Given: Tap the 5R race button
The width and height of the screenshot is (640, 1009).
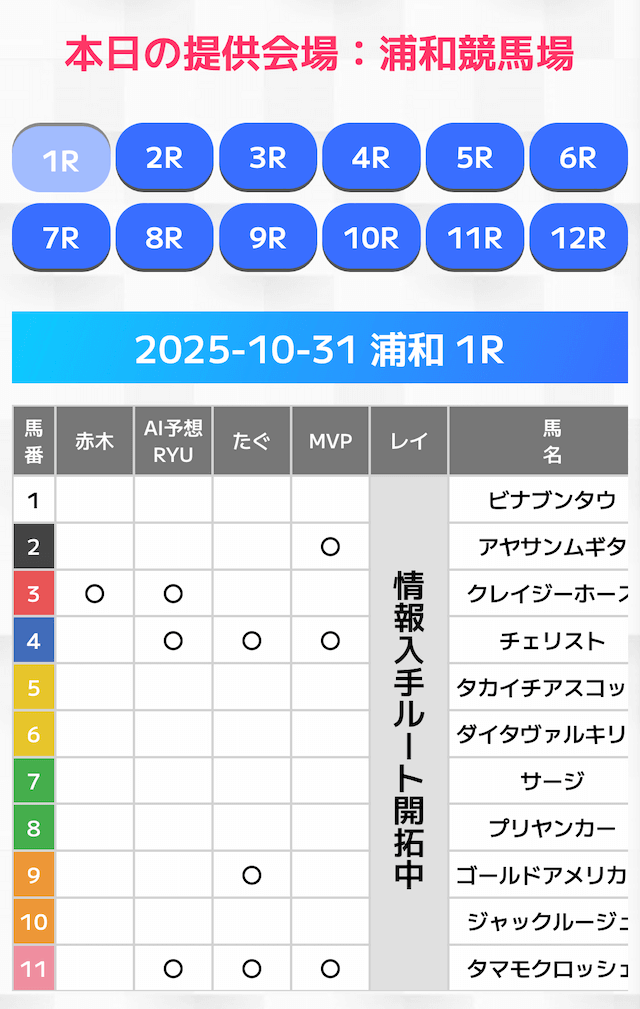Looking at the screenshot, I should tap(475, 157).
